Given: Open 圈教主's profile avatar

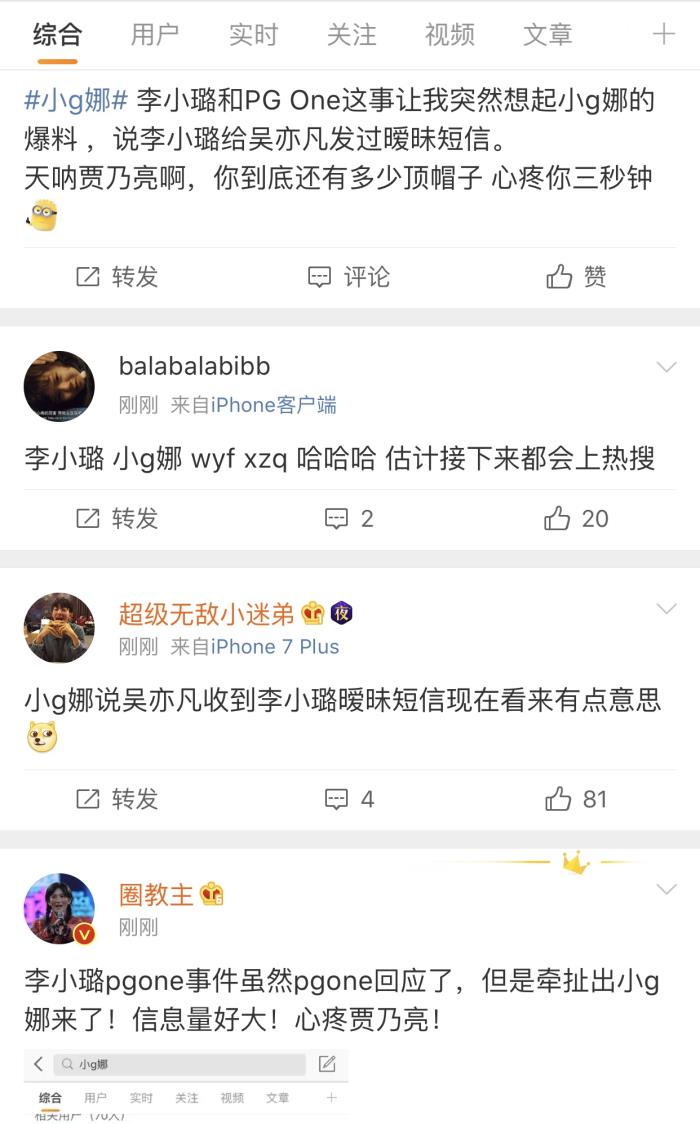Looking at the screenshot, I should point(59,908).
